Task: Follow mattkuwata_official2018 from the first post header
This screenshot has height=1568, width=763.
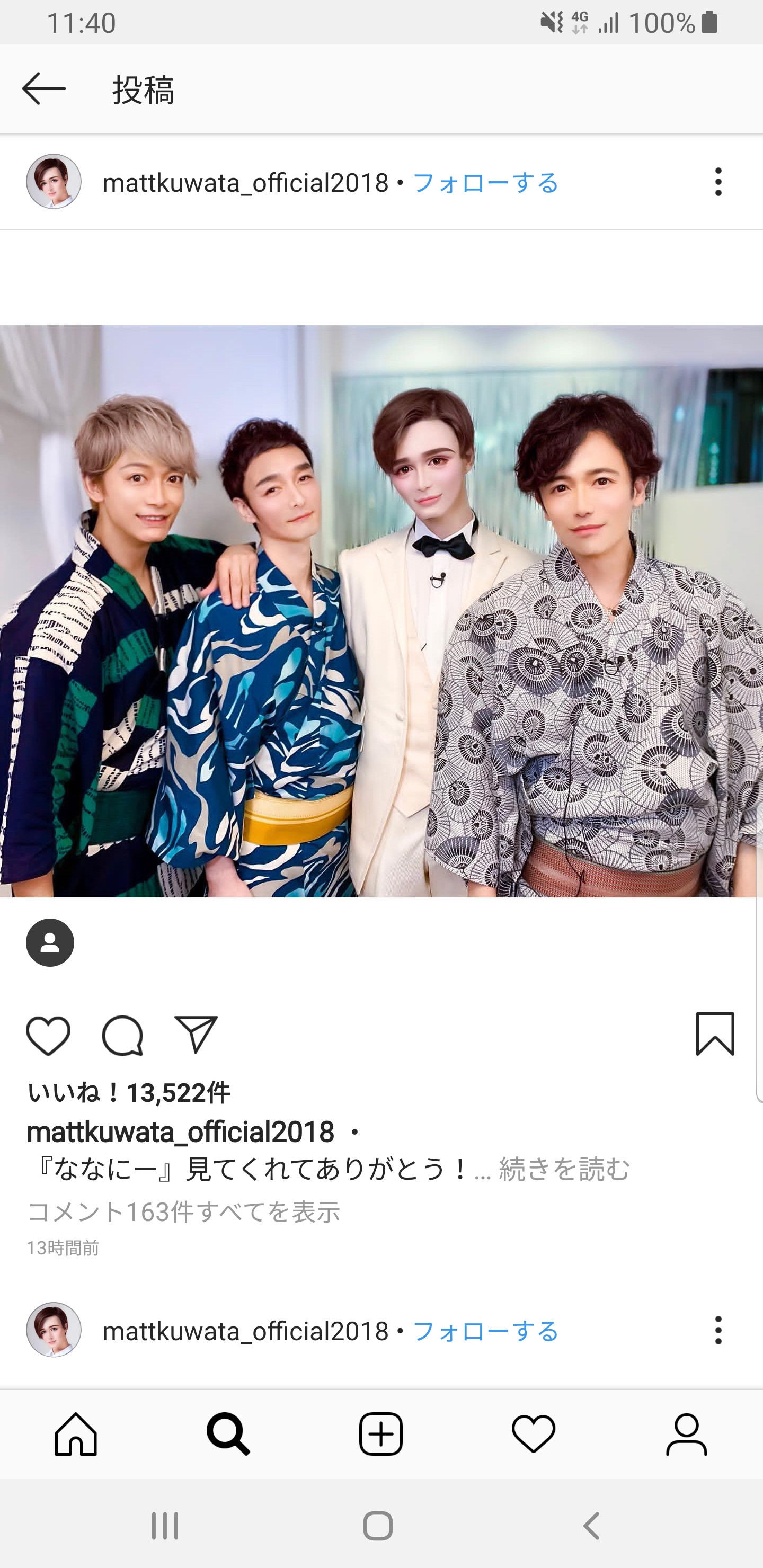Action: pyautogui.click(x=485, y=183)
